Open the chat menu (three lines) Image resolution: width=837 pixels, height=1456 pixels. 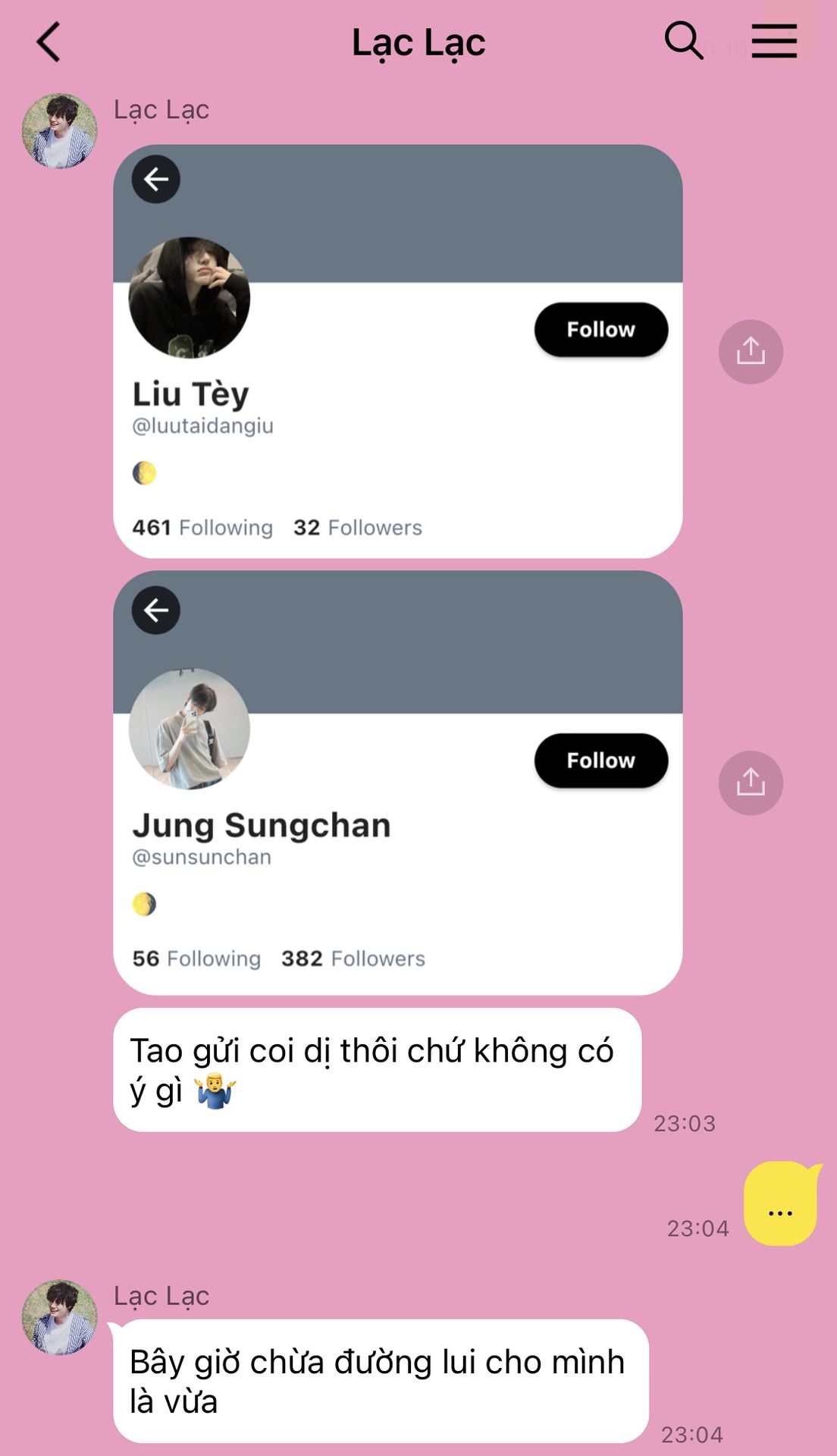774,41
